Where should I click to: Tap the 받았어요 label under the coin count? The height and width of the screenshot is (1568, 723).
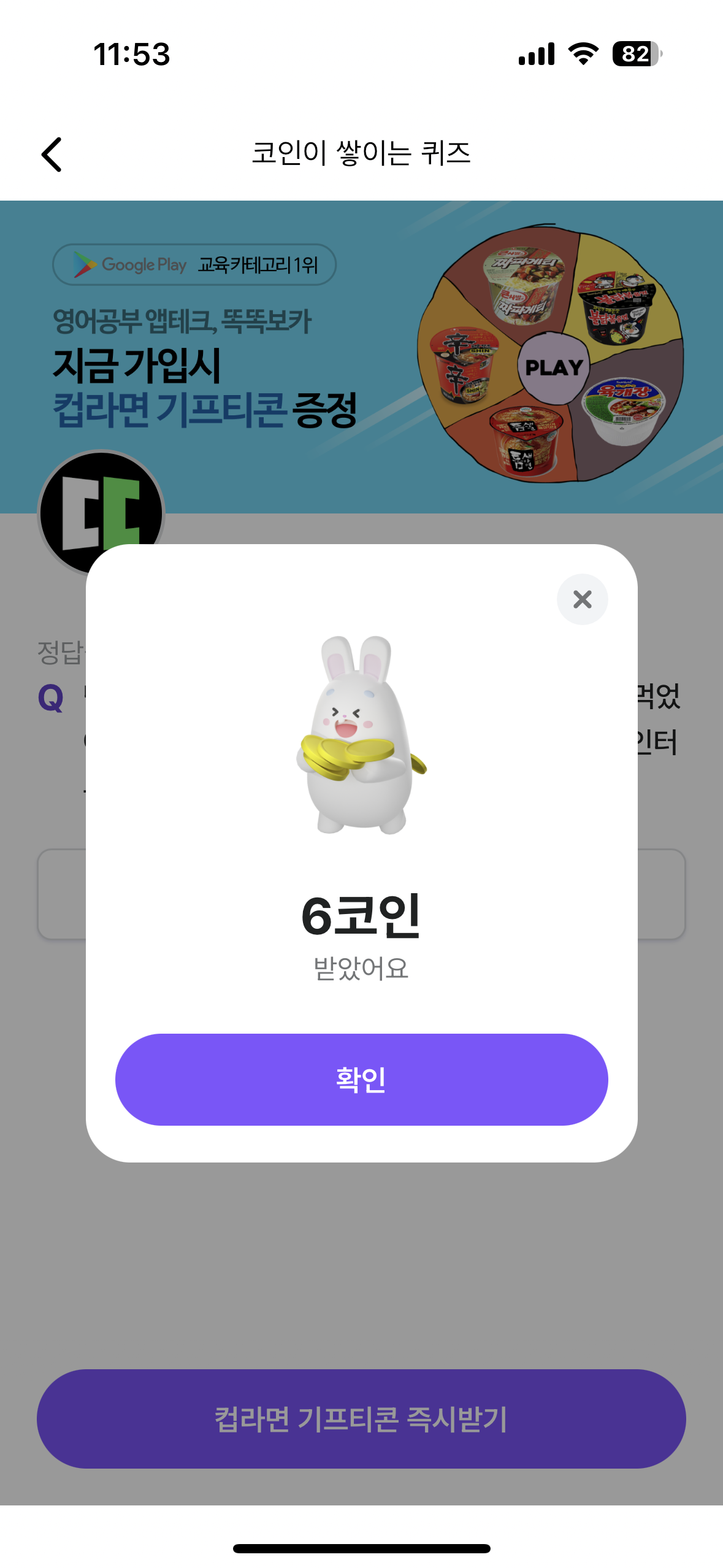click(361, 969)
